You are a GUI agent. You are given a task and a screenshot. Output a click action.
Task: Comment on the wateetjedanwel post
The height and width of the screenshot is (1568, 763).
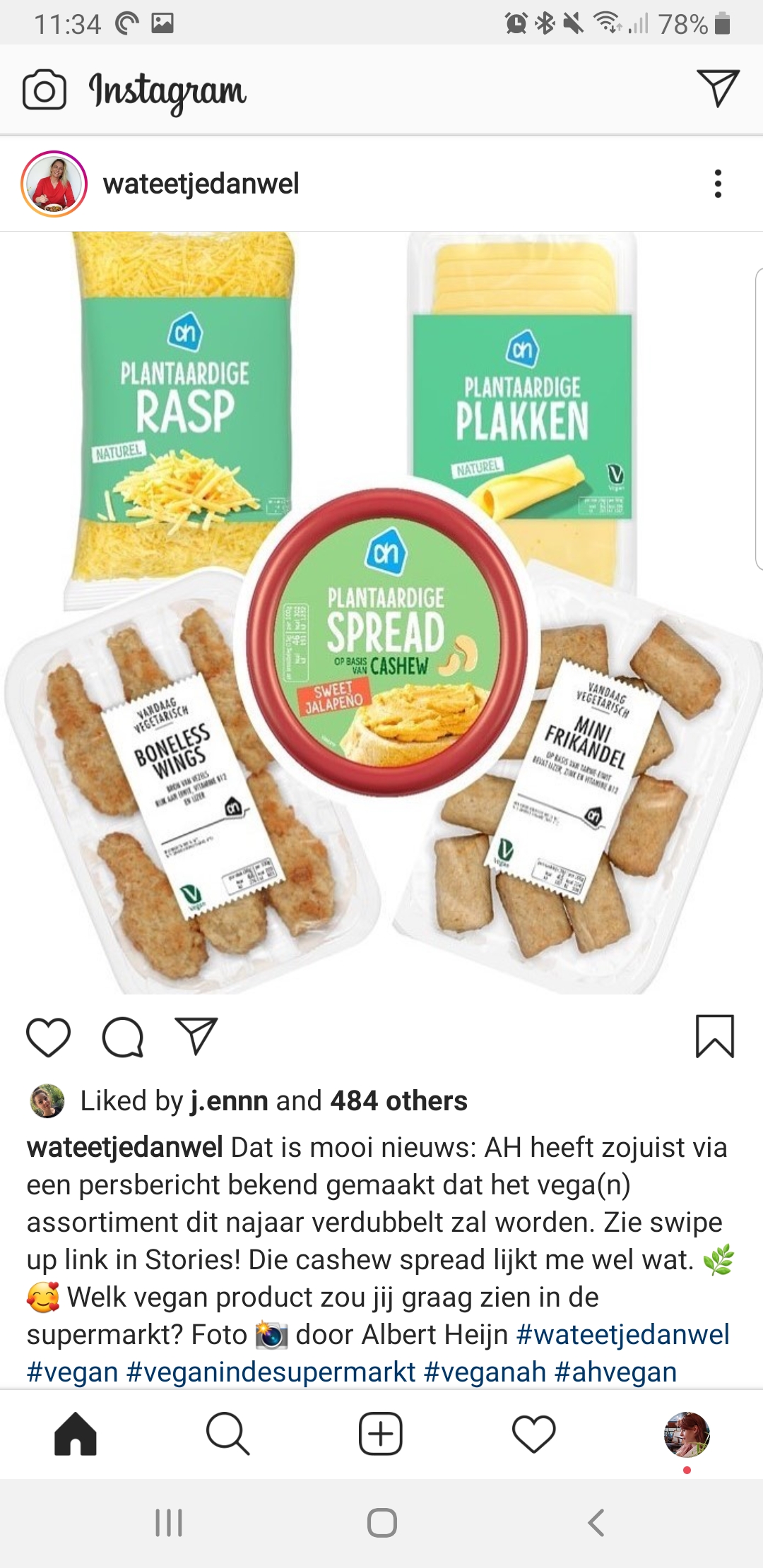123,1037
